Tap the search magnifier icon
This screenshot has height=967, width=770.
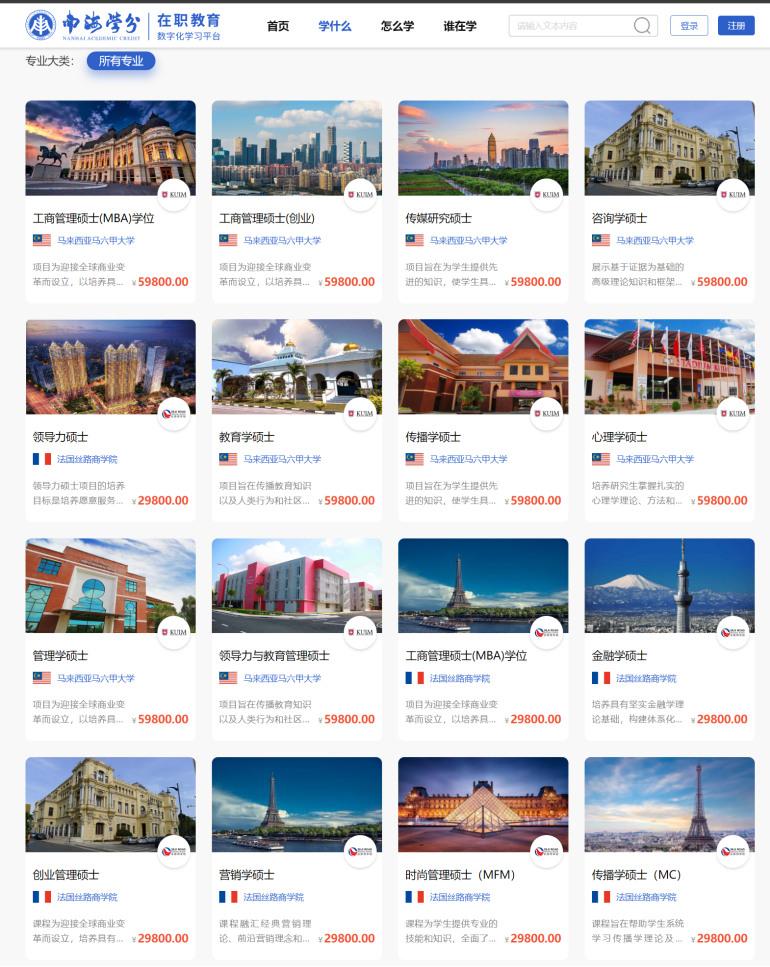[642, 26]
